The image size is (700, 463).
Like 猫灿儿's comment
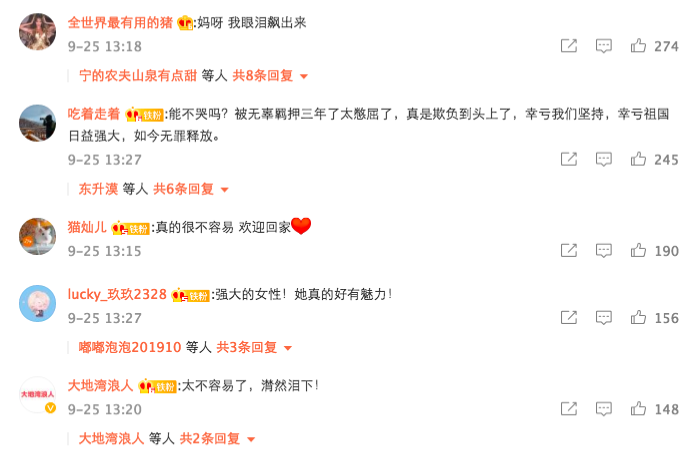click(x=638, y=251)
